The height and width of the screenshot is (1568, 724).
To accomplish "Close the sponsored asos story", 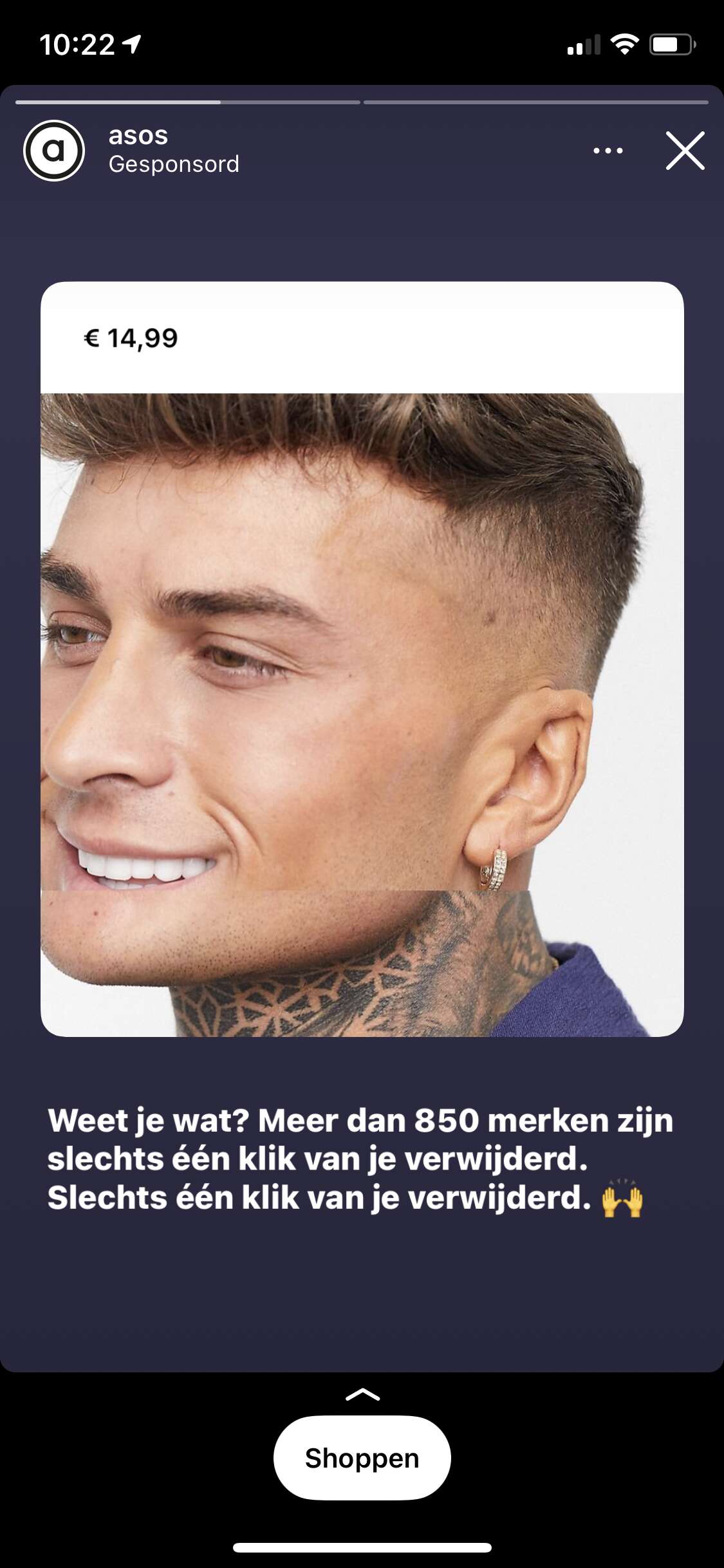I will 685,151.
